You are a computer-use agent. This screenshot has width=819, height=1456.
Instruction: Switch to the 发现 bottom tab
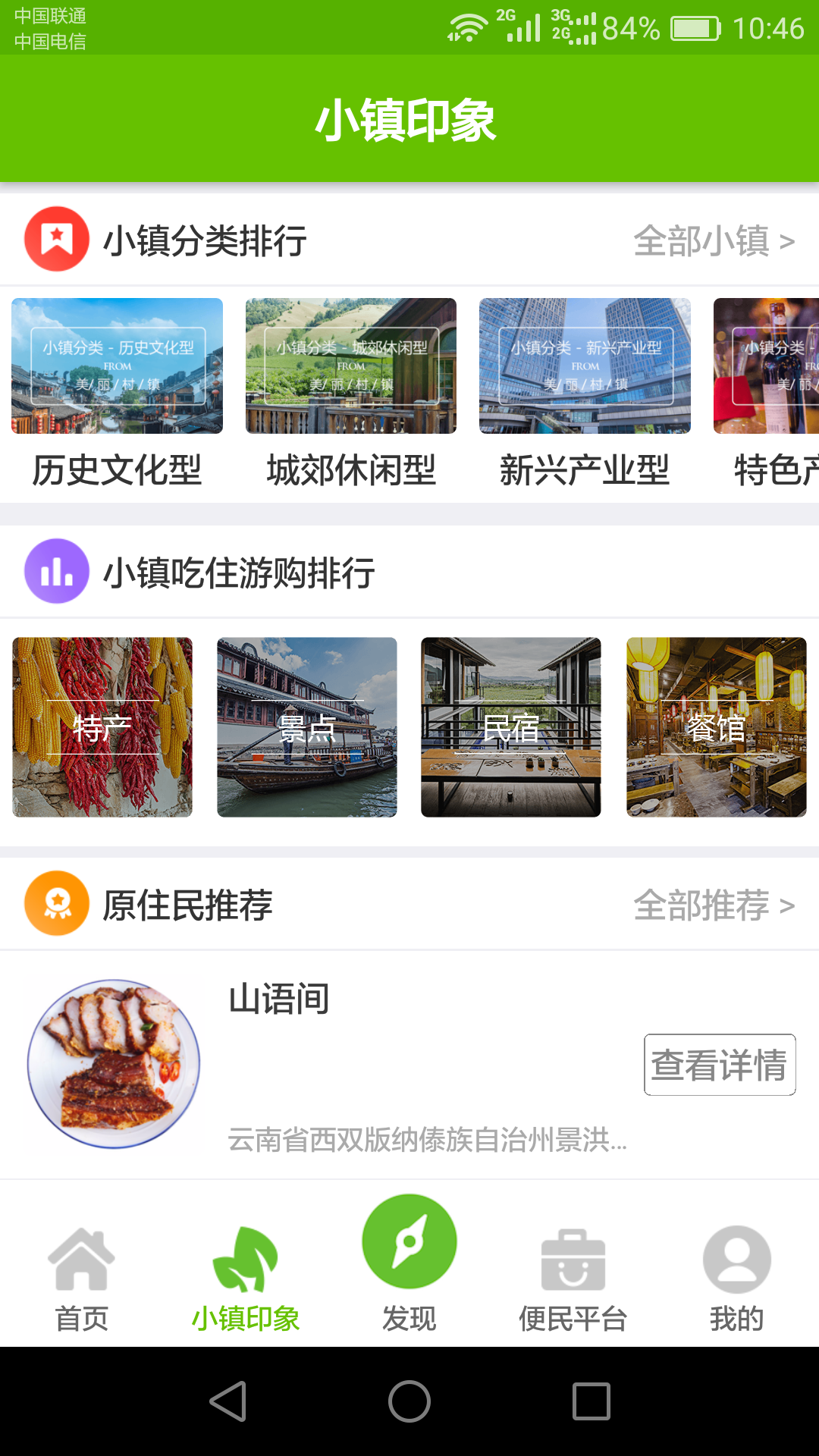[409, 1274]
